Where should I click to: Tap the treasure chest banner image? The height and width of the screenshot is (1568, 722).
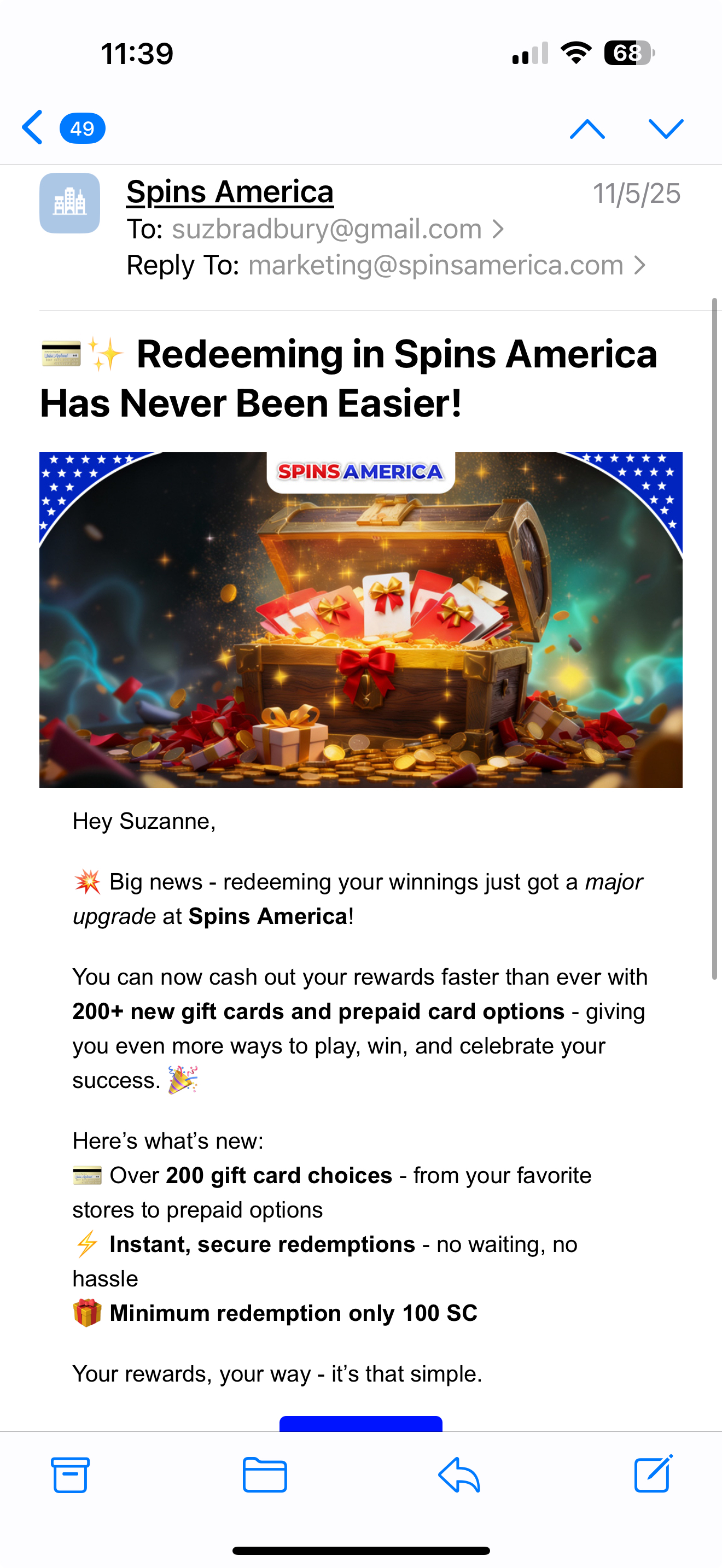click(x=360, y=619)
